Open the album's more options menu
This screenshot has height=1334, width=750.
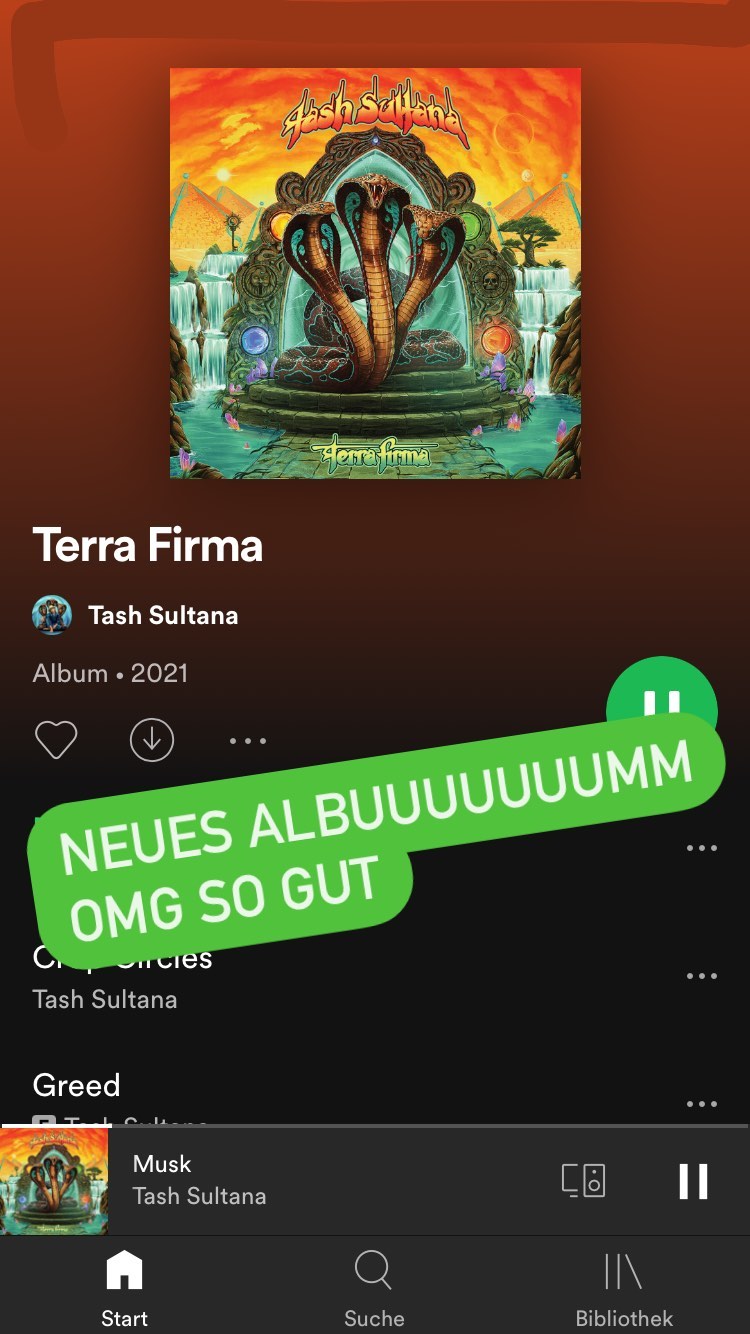tap(247, 741)
